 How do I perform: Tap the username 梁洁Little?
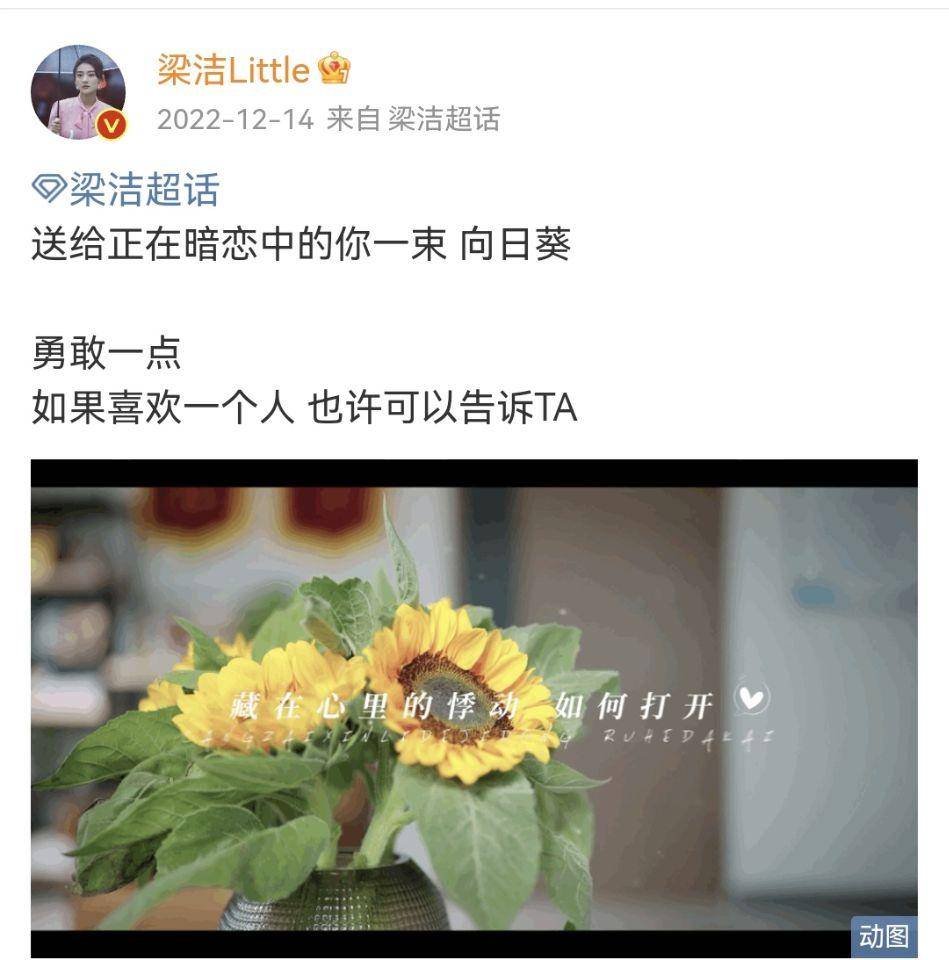click(x=232, y=69)
